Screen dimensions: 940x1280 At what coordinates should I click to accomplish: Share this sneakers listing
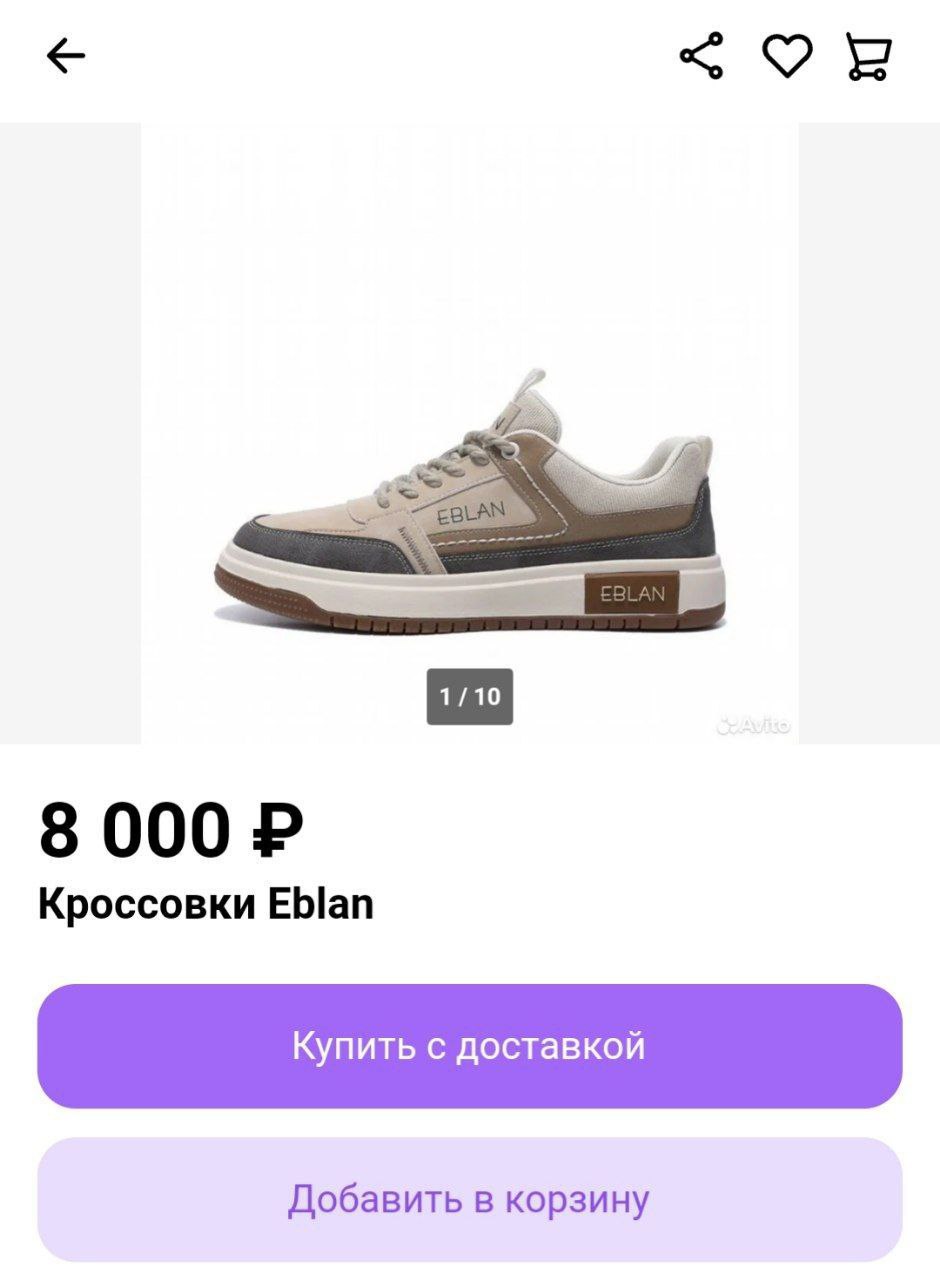click(702, 56)
